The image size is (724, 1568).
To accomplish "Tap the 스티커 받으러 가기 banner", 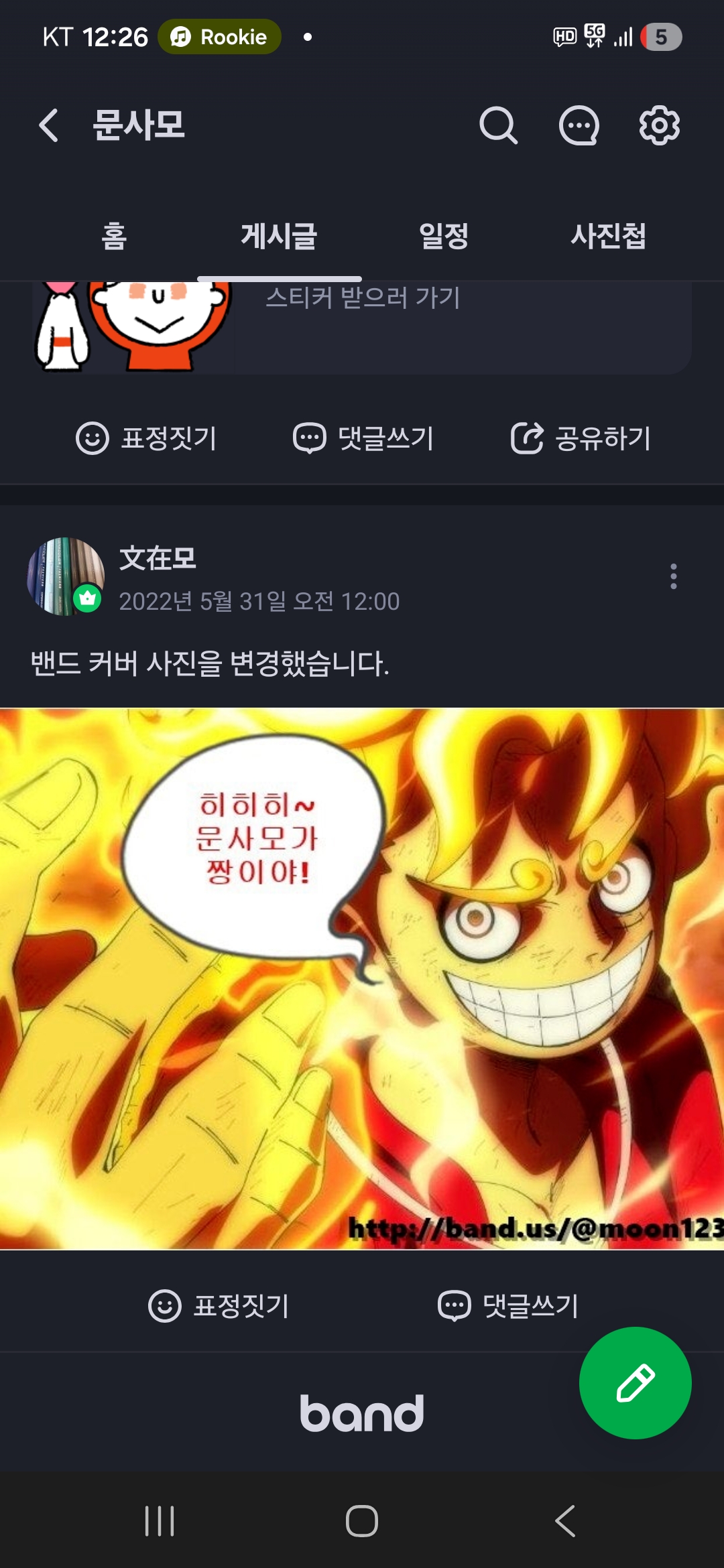I will (363, 298).
